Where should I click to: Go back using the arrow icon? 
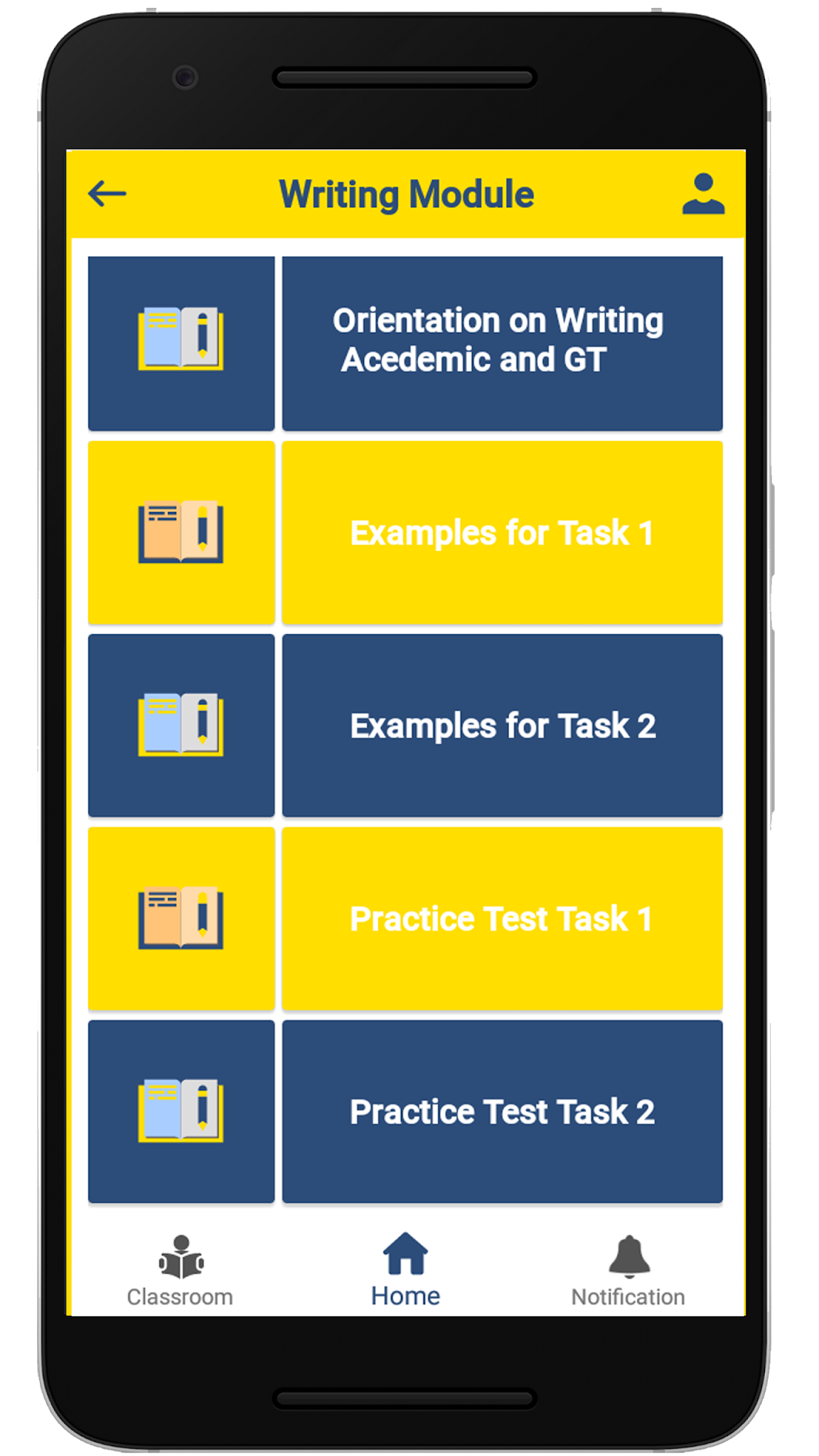[107, 193]
